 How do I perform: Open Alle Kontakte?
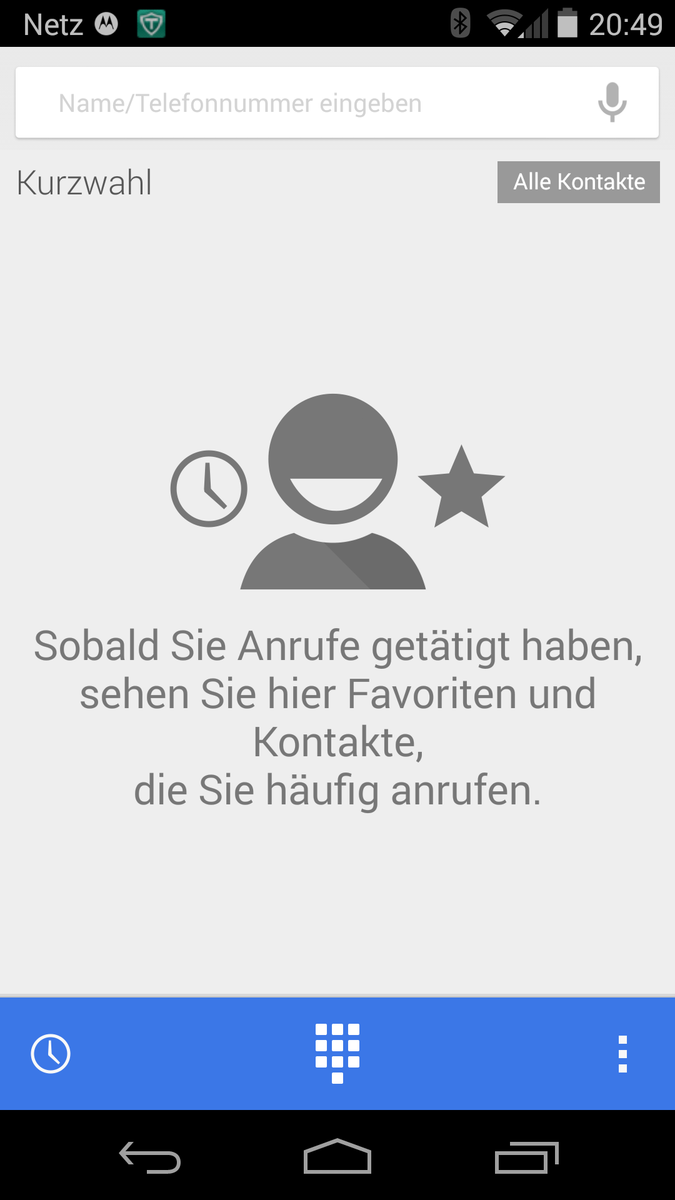point(578,182)
